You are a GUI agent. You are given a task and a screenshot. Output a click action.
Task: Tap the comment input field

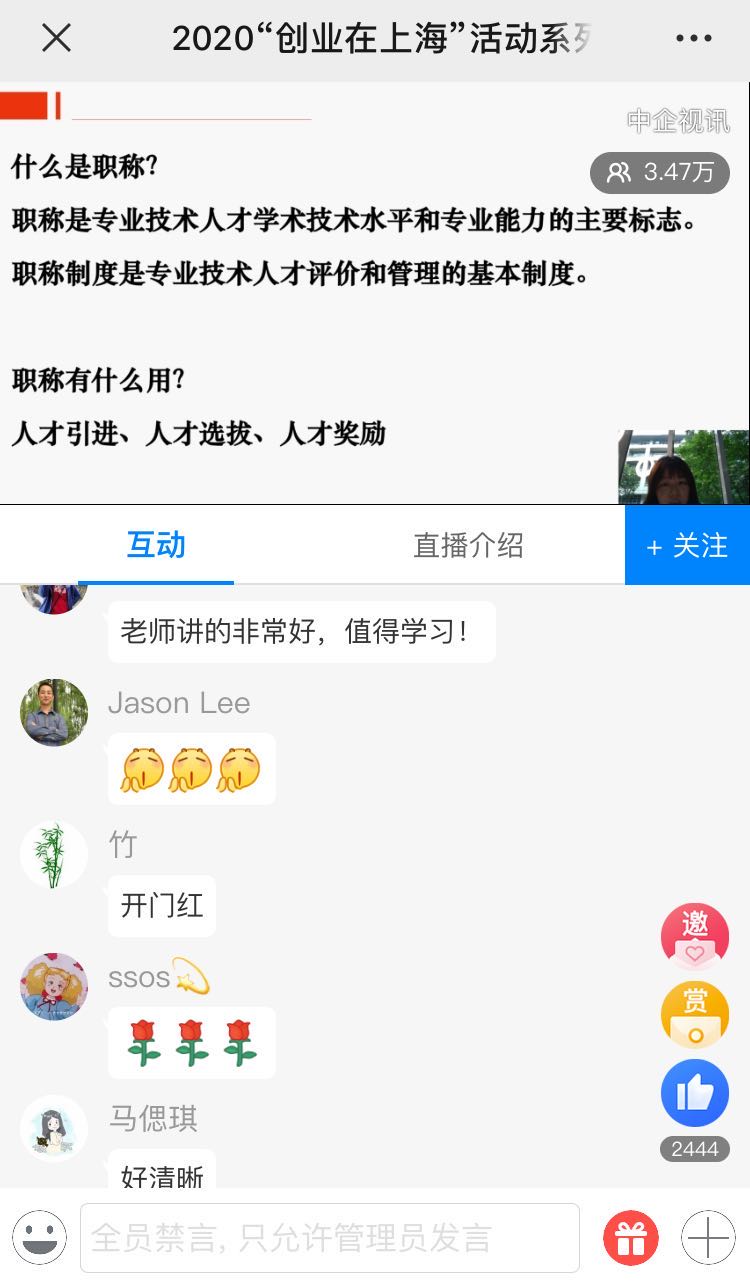click(330, 1238)
